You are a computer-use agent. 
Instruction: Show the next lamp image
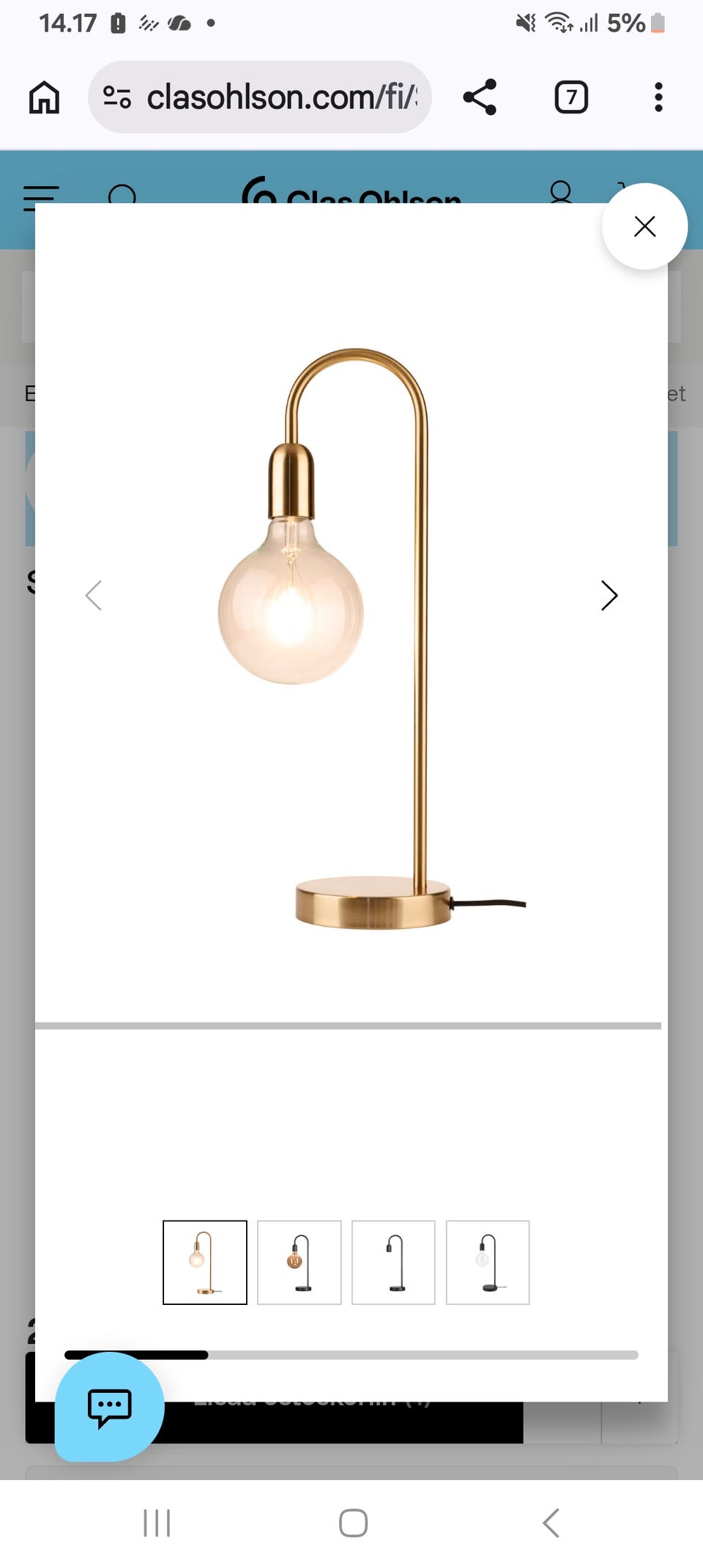coord(609,596)
